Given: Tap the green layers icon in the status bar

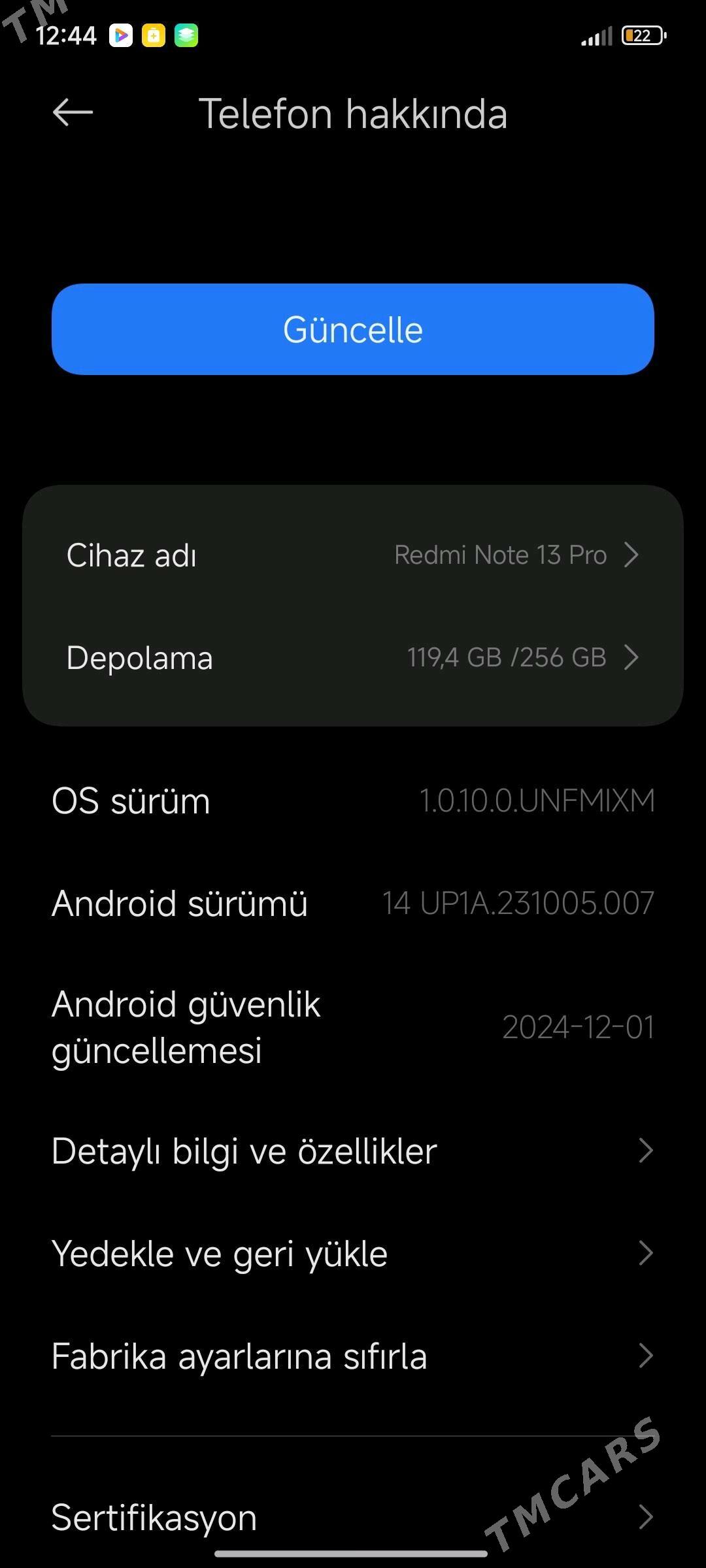Looking at the screenshot, I should click(187, 36).
